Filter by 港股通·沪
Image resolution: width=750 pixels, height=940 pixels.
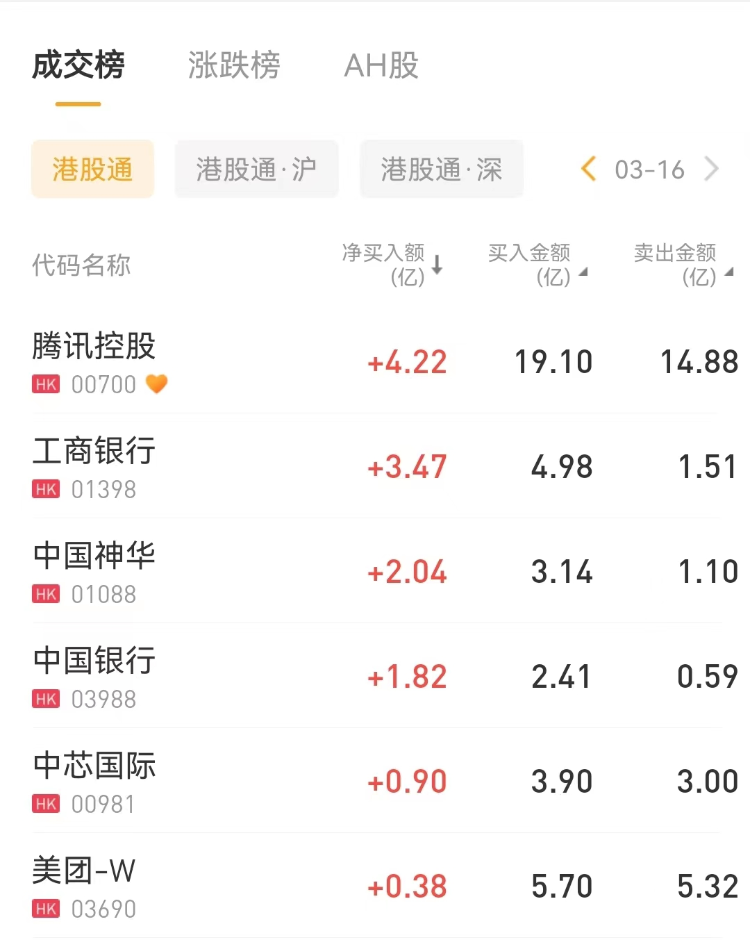pos(256,169)
